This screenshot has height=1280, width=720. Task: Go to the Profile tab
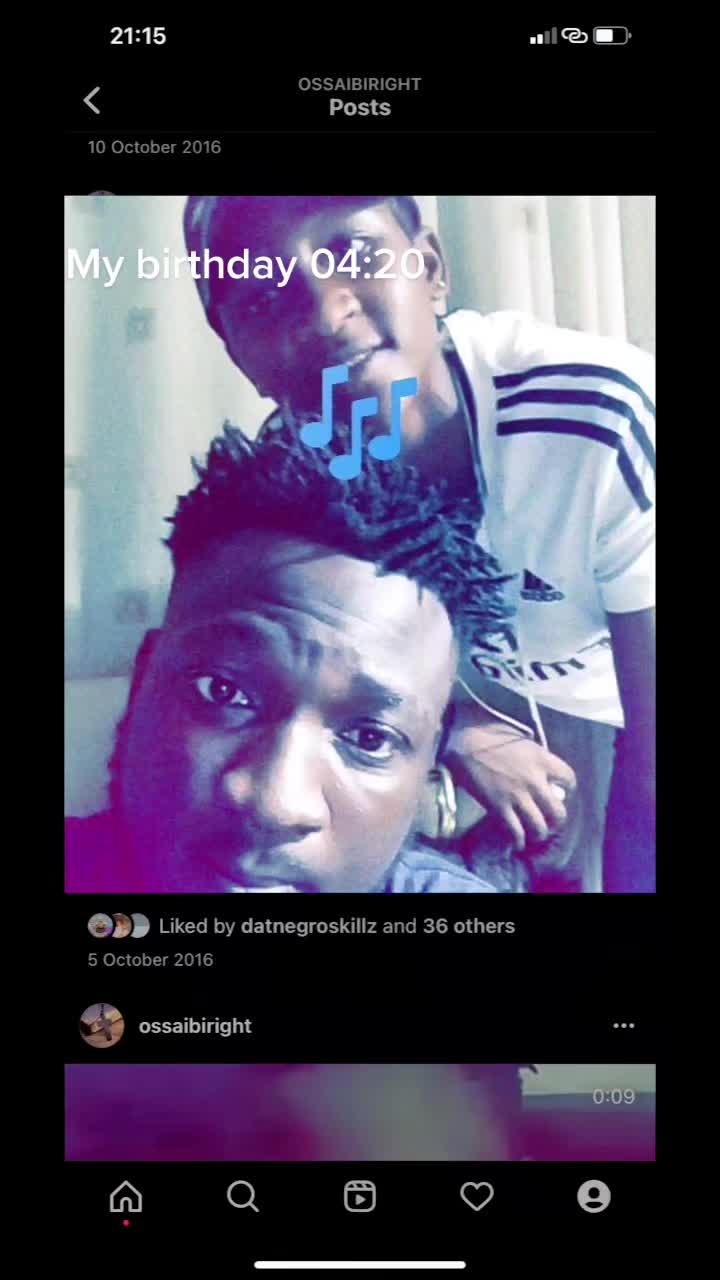coord(593,1196)
